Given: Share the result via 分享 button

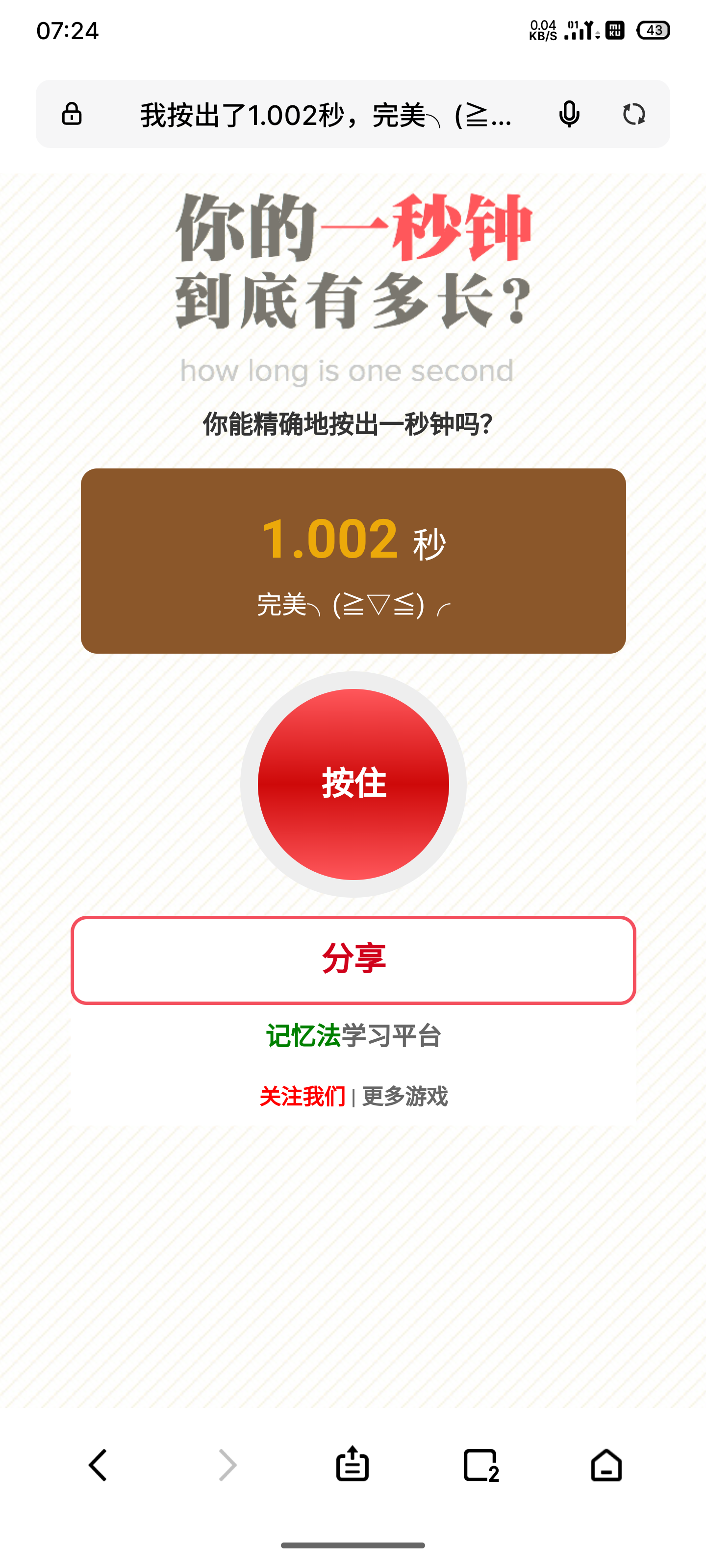Looking at the screenshot, I should click(x=353, y=960).
